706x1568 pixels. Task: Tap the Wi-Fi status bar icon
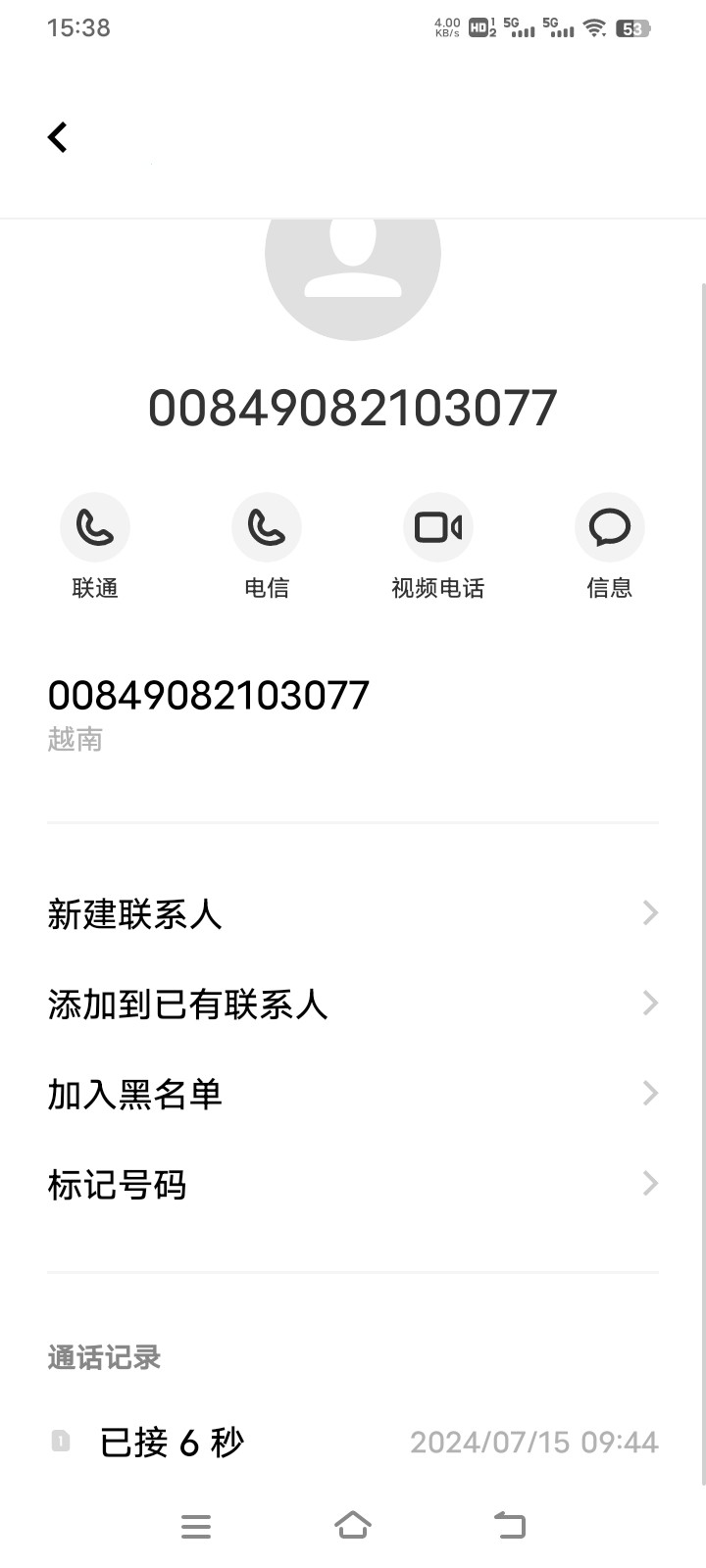click(x=593, y=27)
